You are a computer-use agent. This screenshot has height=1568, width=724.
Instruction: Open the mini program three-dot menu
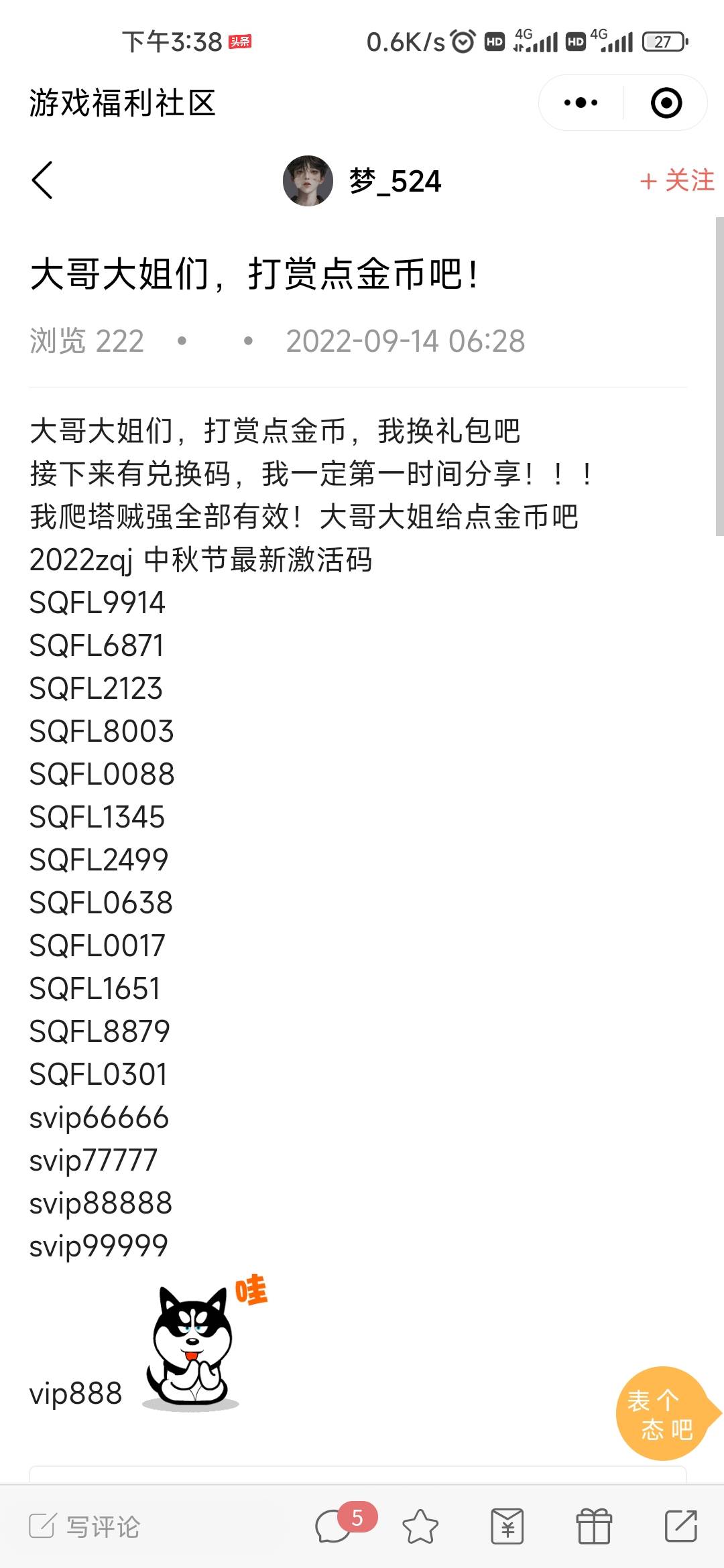pos(581,103)
